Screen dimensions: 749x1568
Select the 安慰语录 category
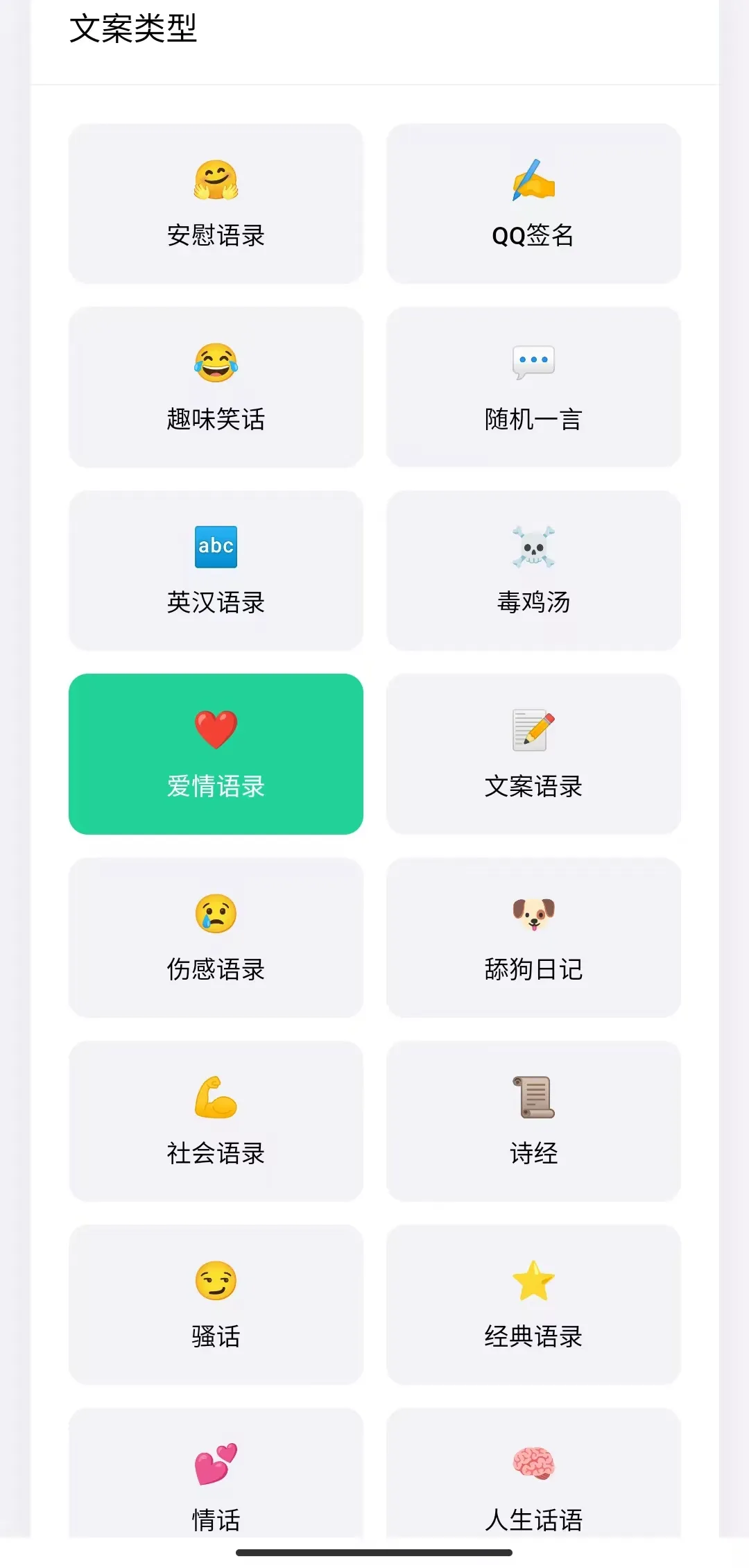216,204
